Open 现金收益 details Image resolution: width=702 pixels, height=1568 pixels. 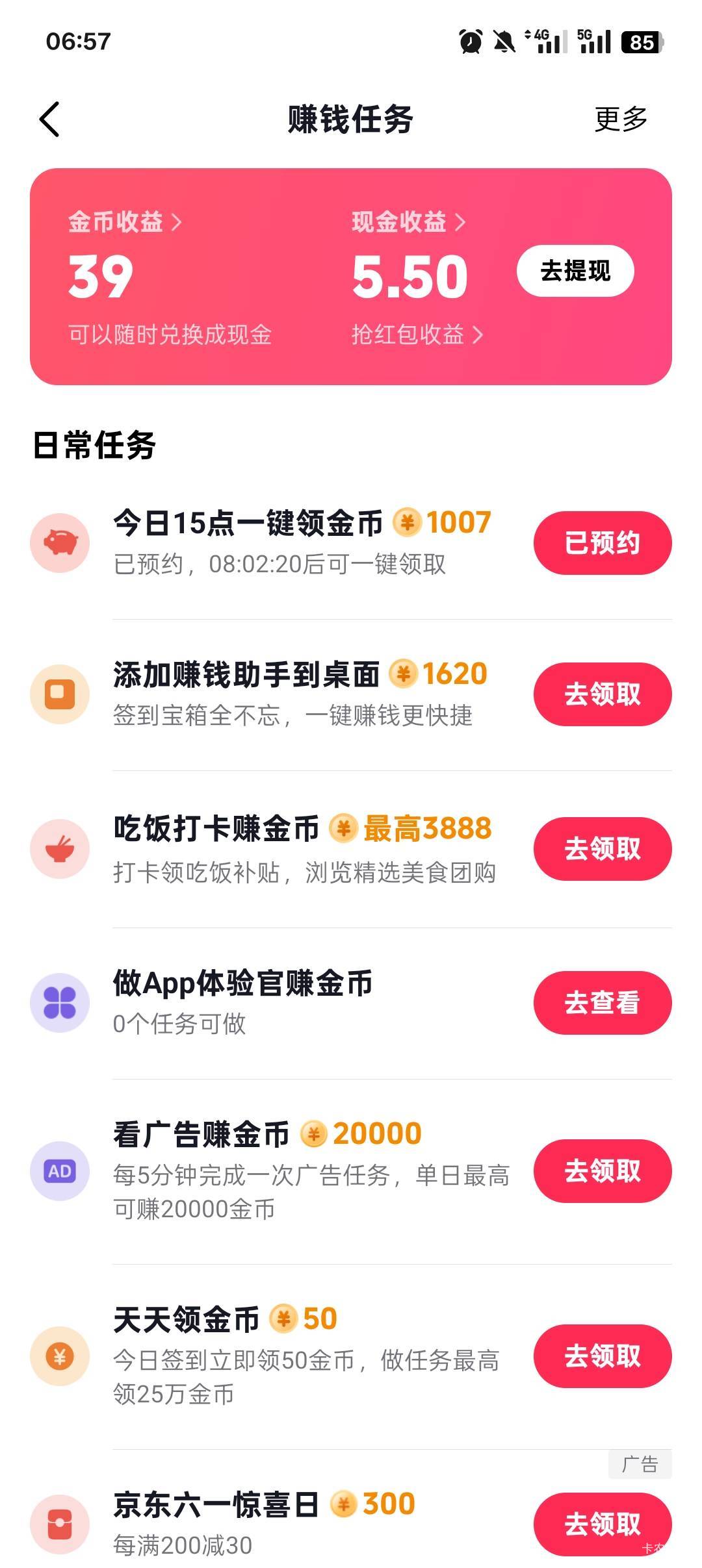[x=409, y=222]
